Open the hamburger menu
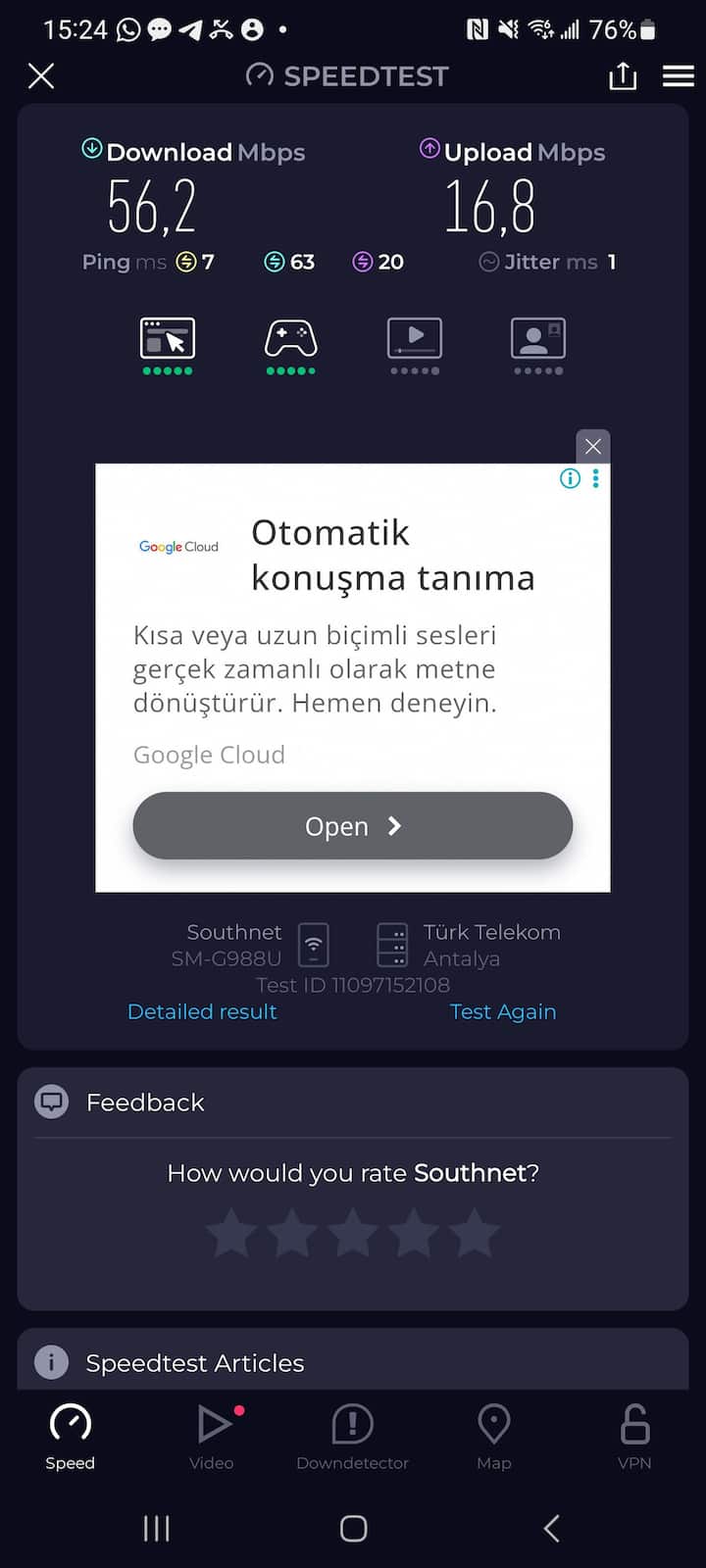This screenshot has height=1568, width=706. coord(679,75)
